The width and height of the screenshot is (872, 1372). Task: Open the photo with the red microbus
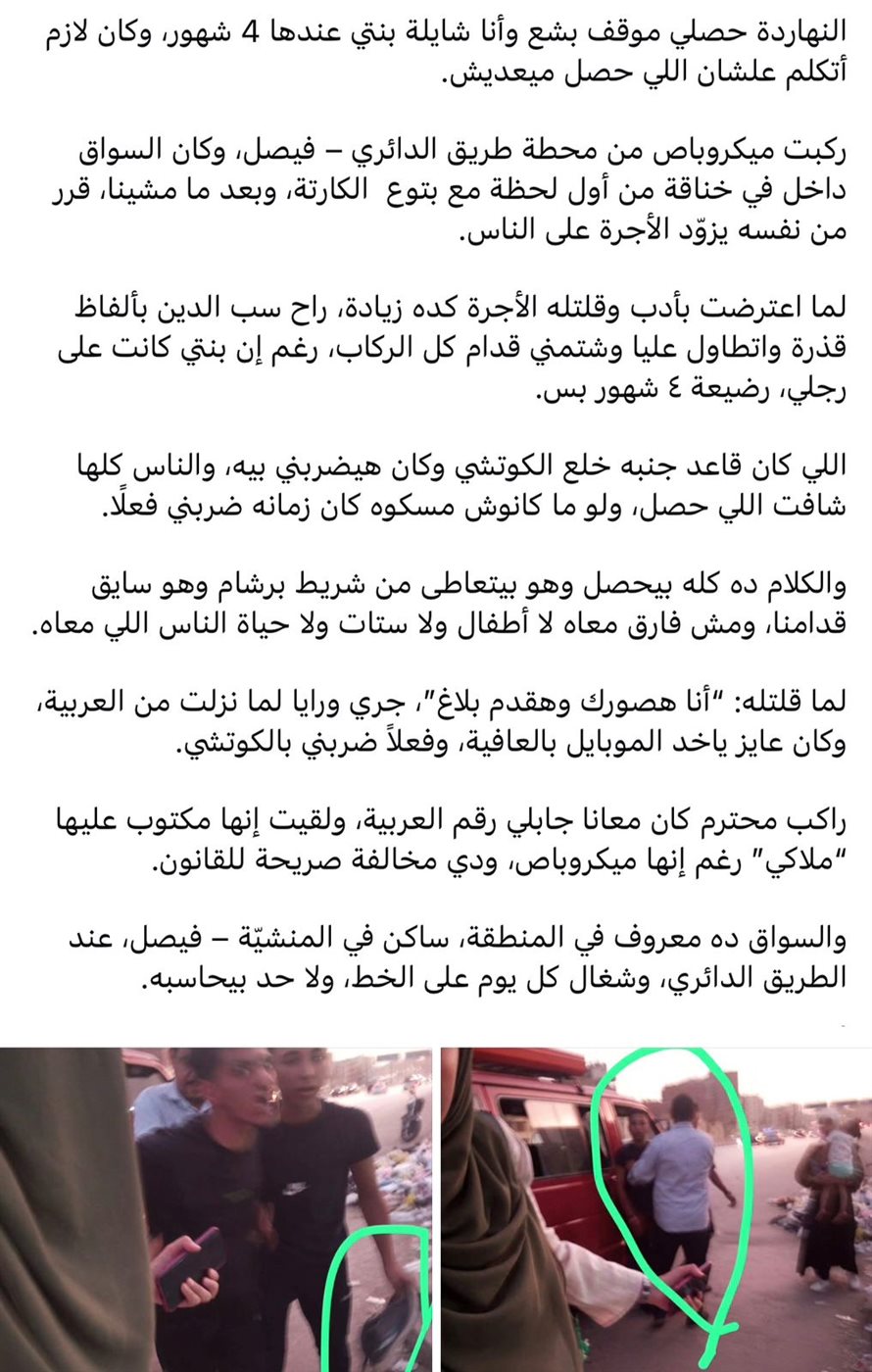coord(654,1210)
